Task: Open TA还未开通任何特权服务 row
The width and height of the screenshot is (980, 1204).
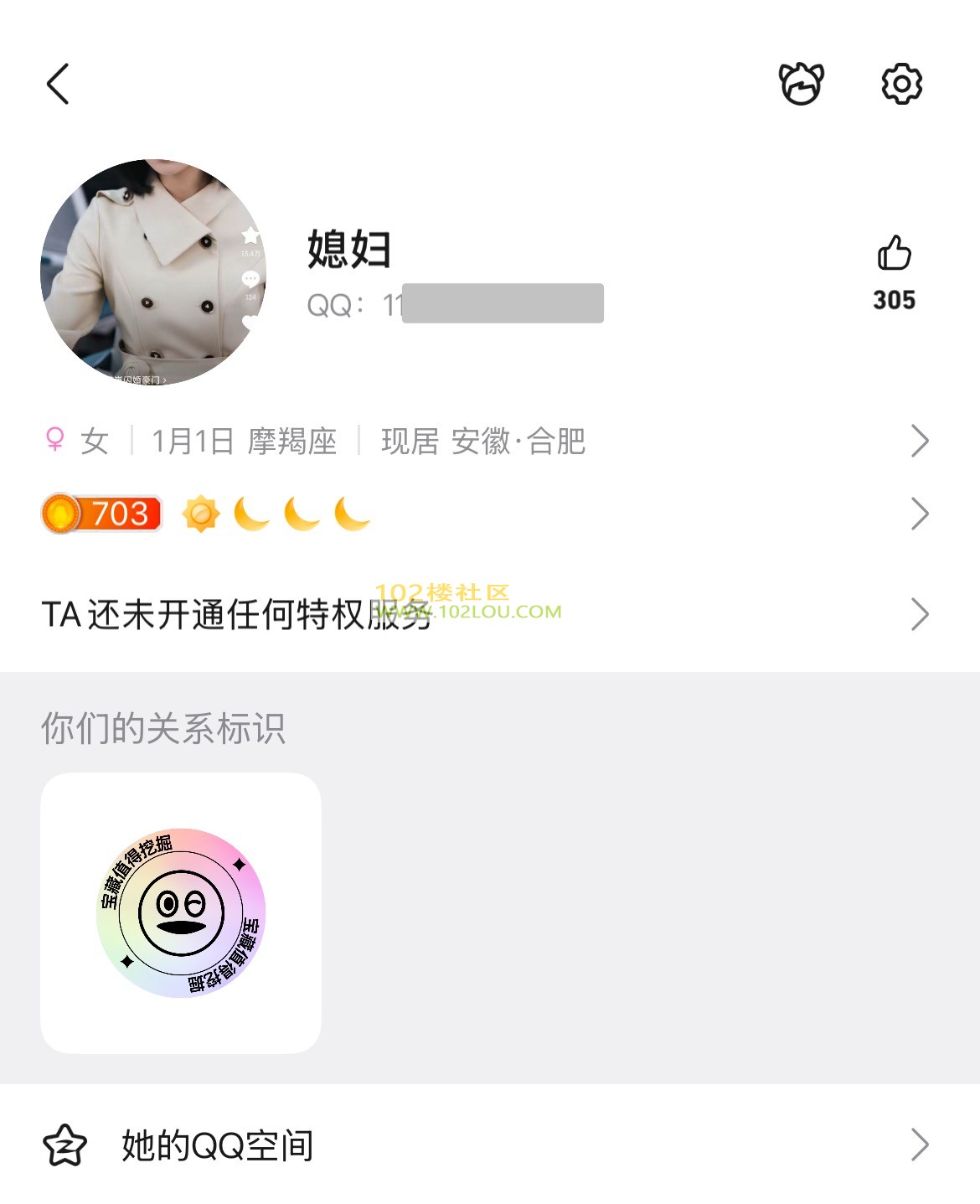Action: pos(486,614)
